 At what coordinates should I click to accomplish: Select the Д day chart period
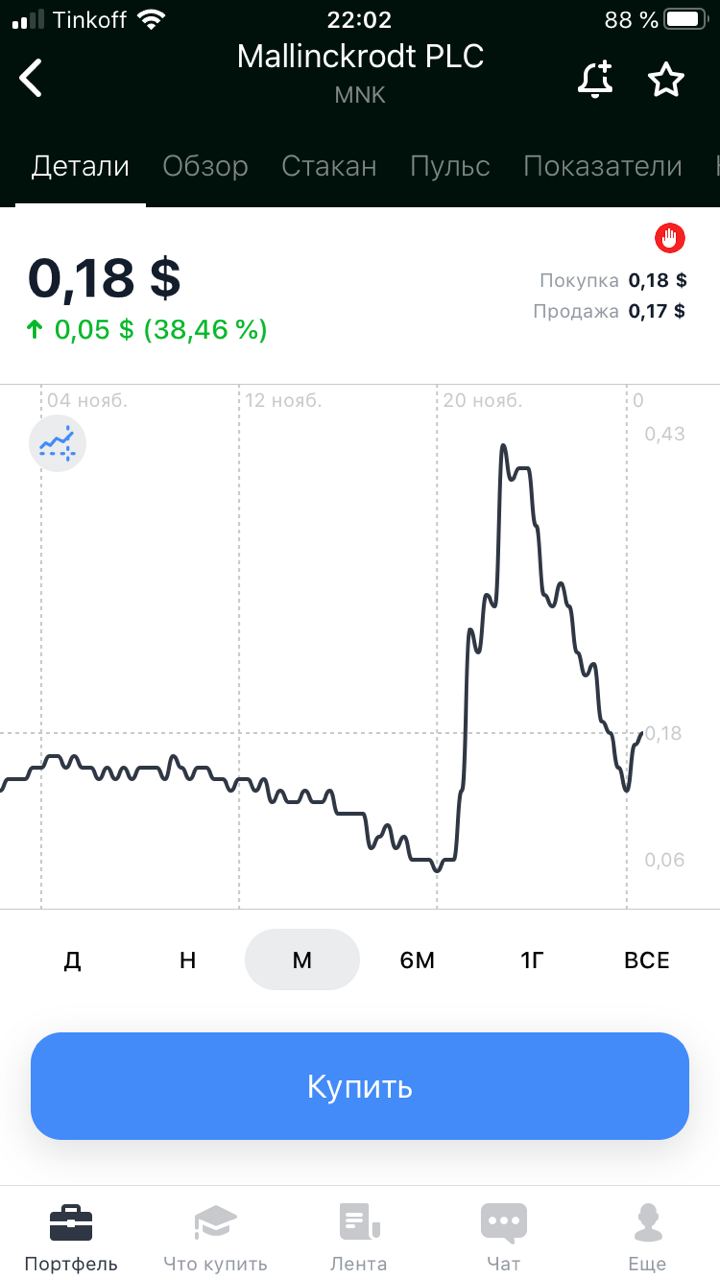72,960
